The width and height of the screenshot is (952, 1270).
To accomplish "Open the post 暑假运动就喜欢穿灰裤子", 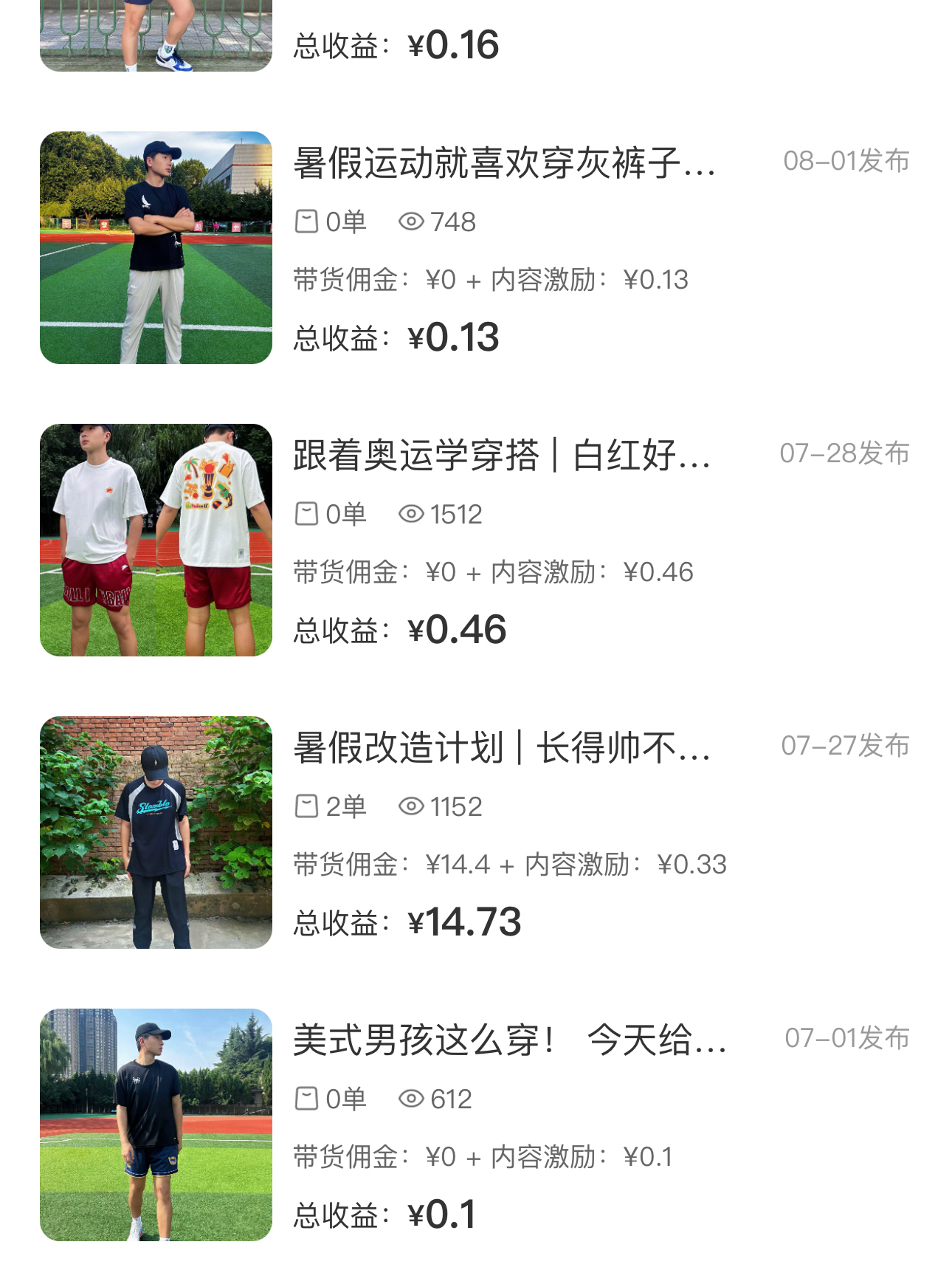I will [x=505, y=163].
